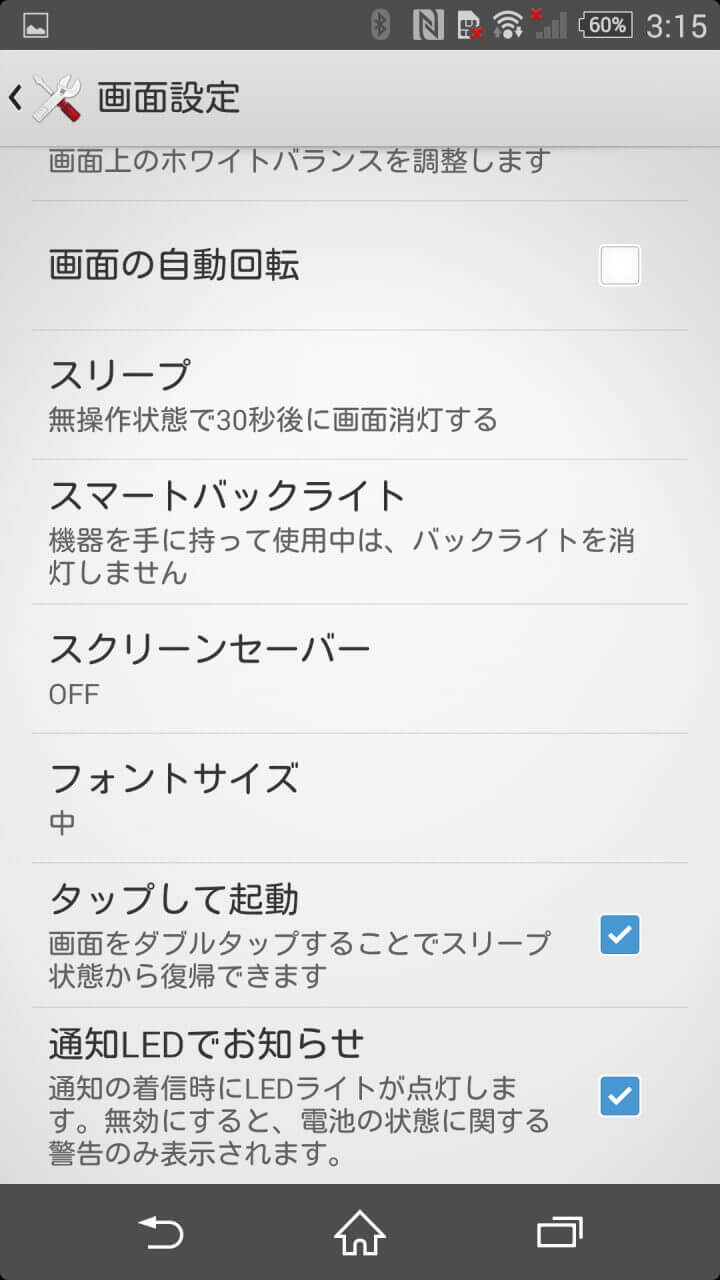Tap the system home button
The image size is (720, 1280).
[x=360, y=1233]
